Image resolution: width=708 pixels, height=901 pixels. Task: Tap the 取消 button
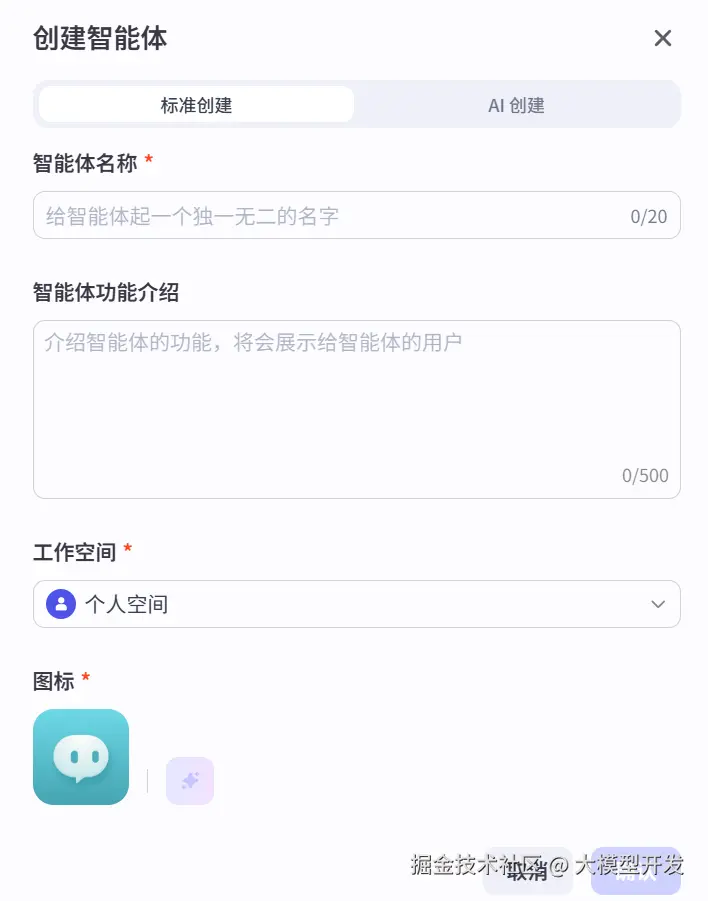tap(527, 872)
